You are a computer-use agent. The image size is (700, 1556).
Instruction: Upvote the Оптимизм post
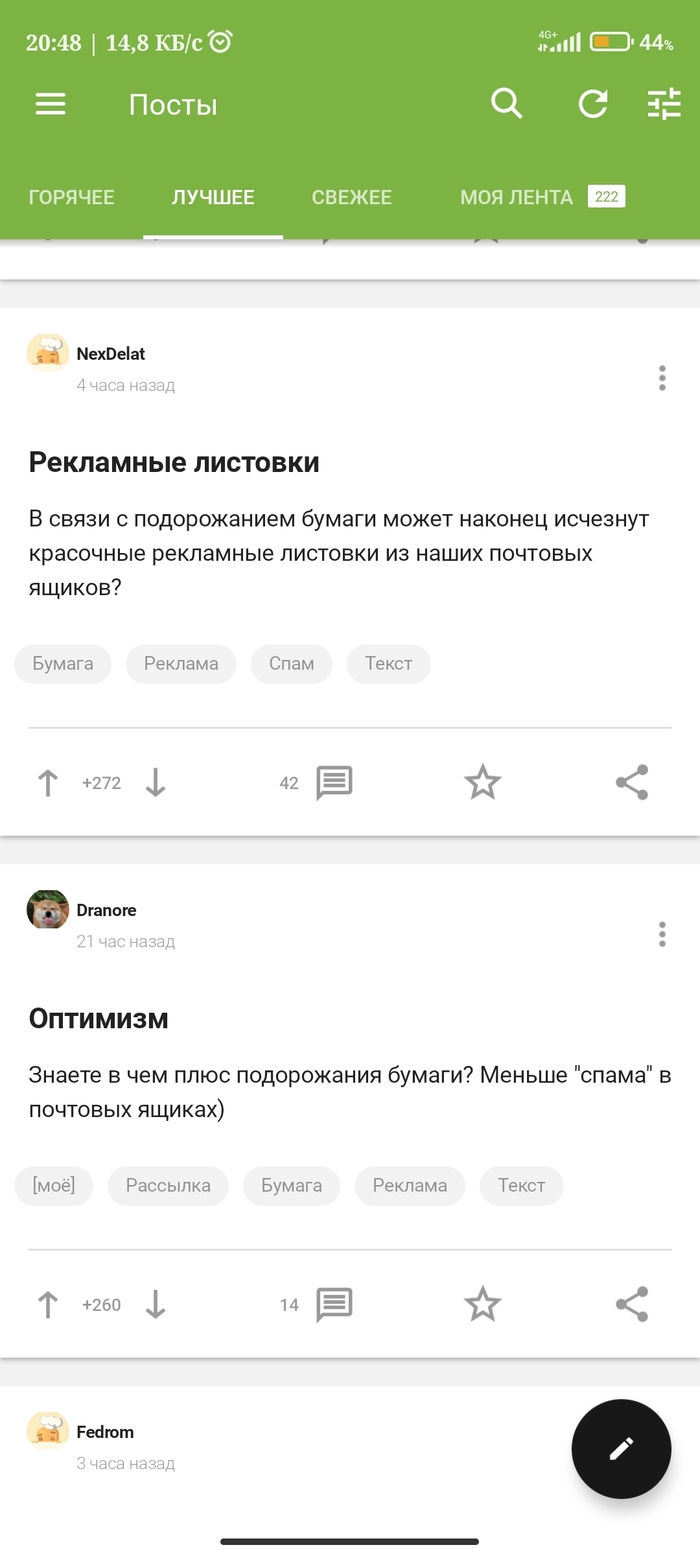click(48, 1305)
